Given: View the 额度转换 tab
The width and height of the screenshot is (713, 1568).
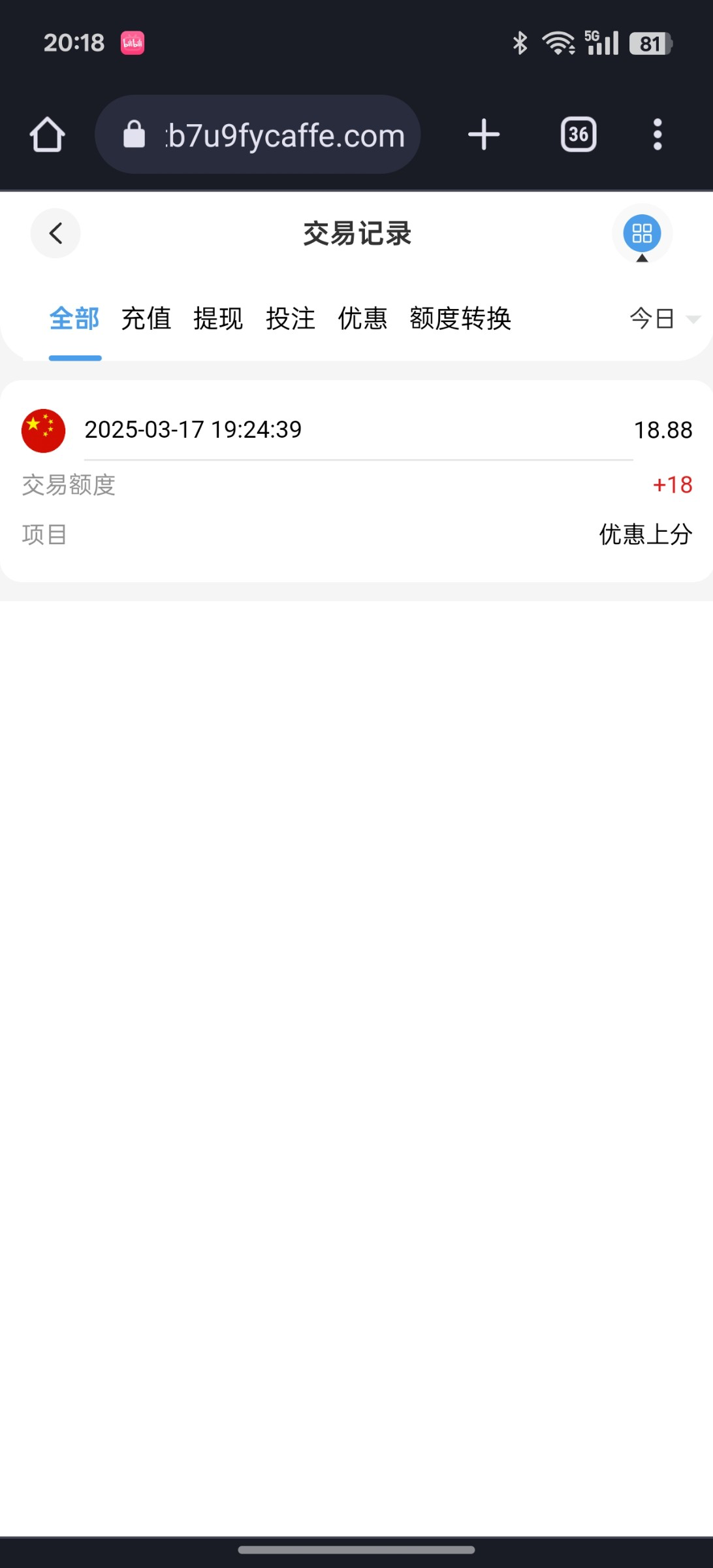Looking at the screenshot, I should coord(460,319).
